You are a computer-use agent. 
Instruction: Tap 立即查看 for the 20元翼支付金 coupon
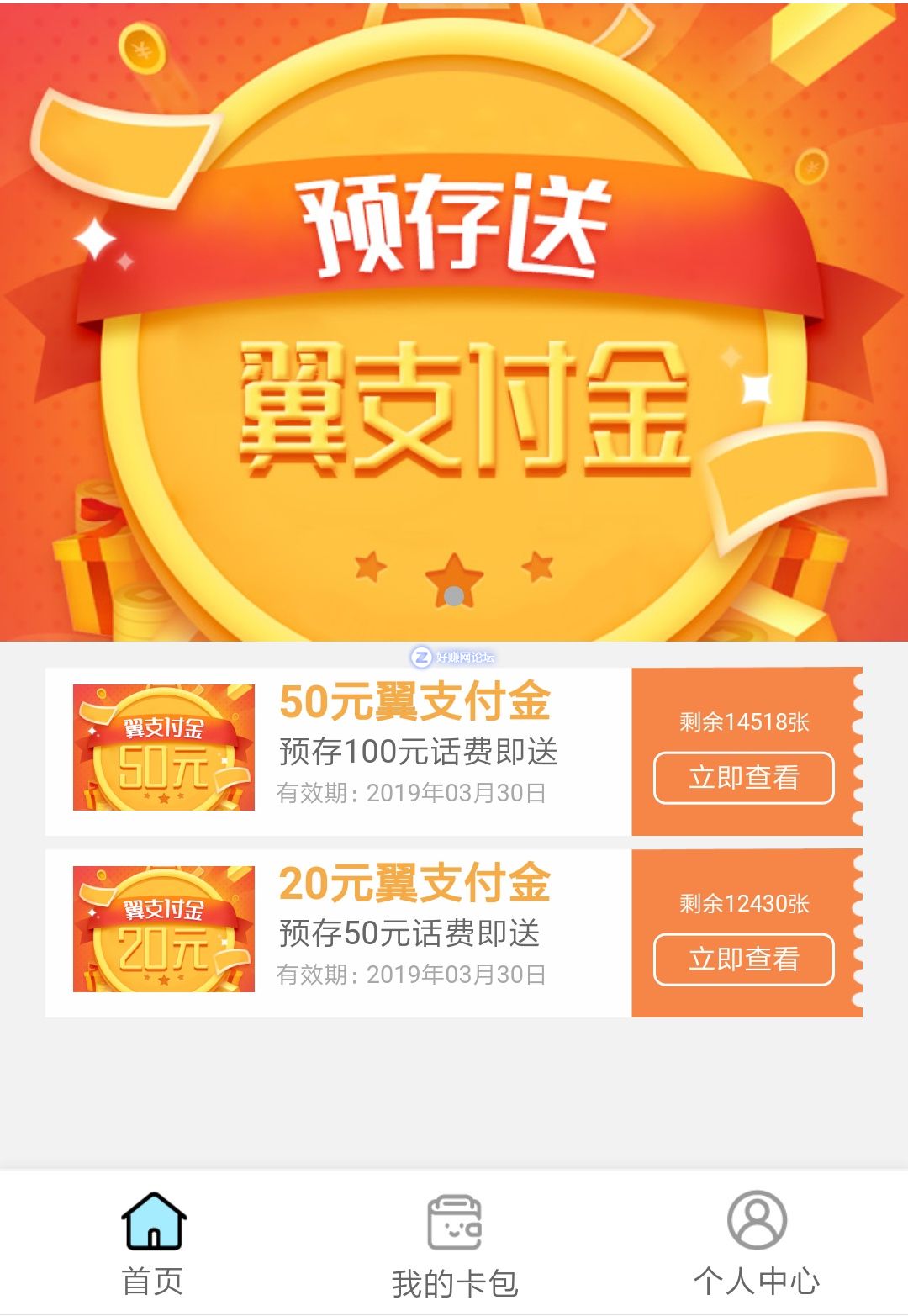(743, 959)
